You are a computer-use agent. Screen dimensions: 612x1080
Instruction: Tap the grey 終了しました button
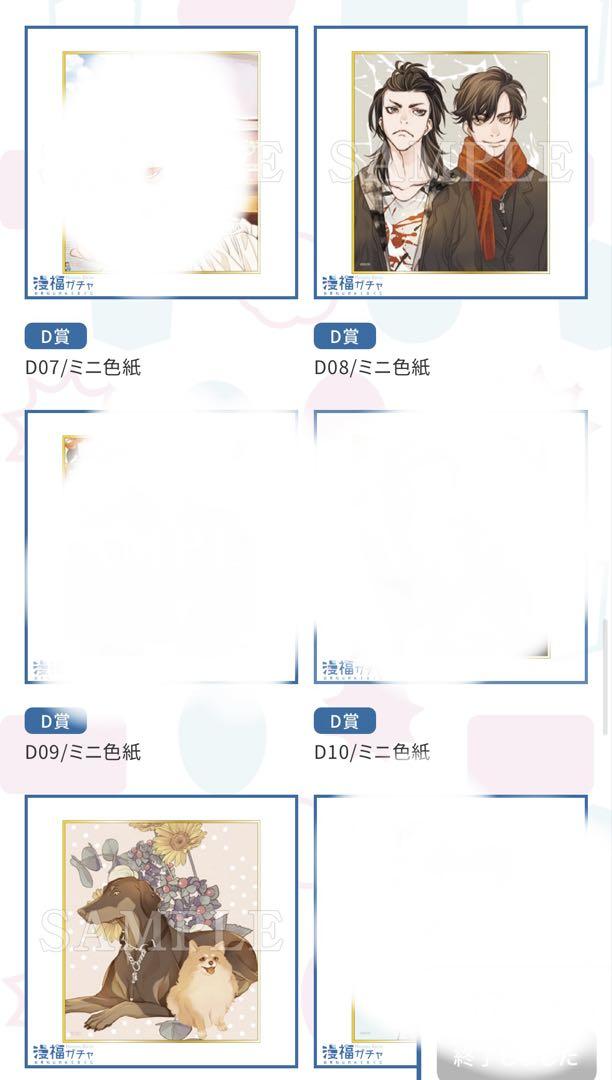(516, 1055)
